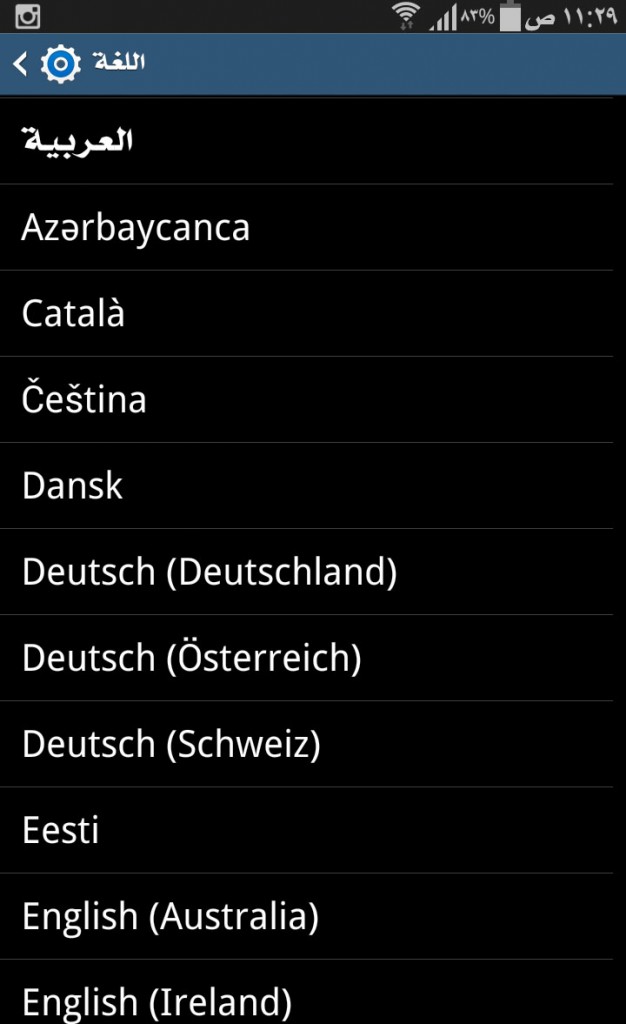
Task: Go back using the header arrow
Action: 20,64
